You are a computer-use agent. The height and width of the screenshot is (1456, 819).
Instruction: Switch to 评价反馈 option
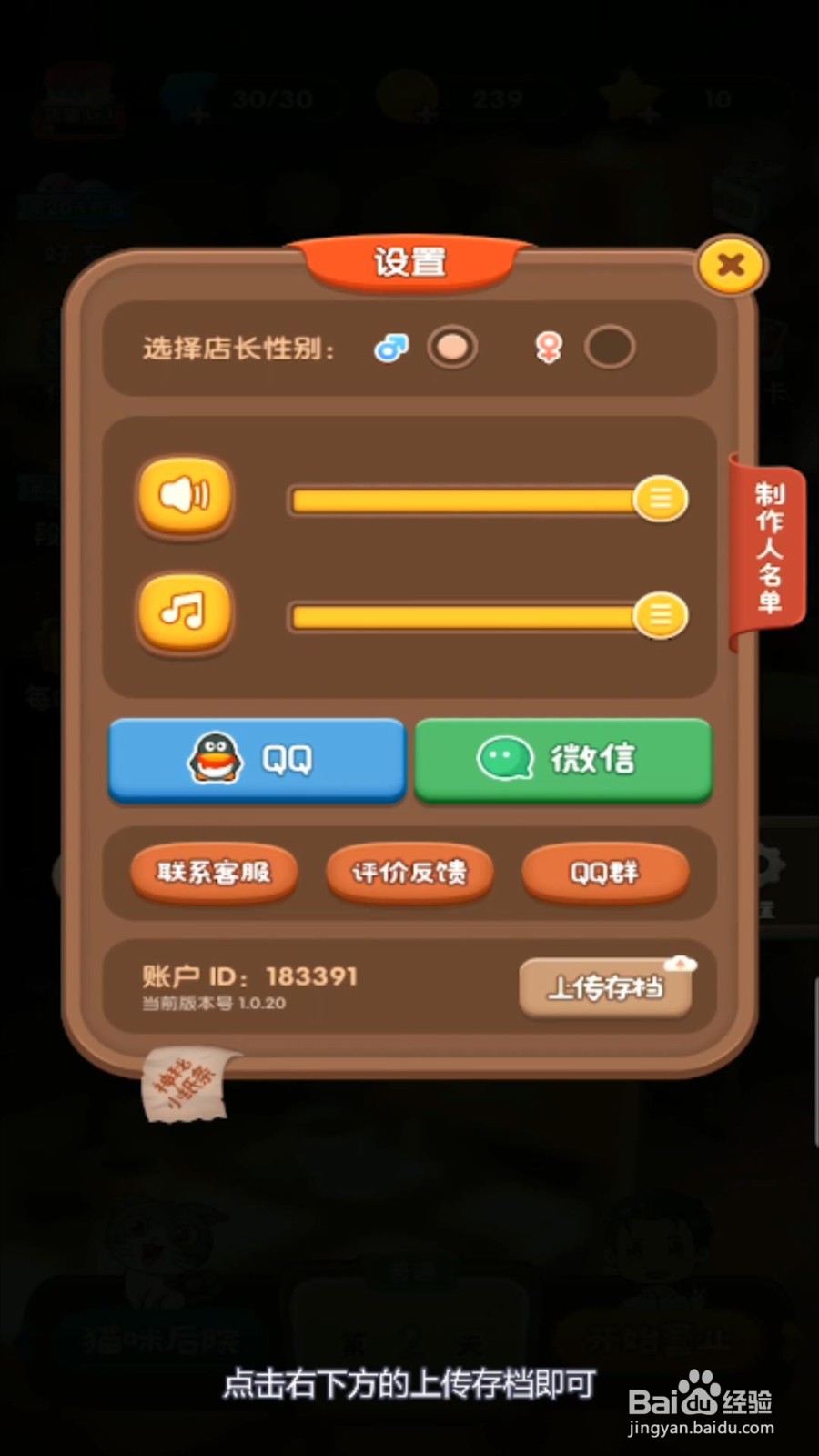pyautogui.click(x=409, y=872)
